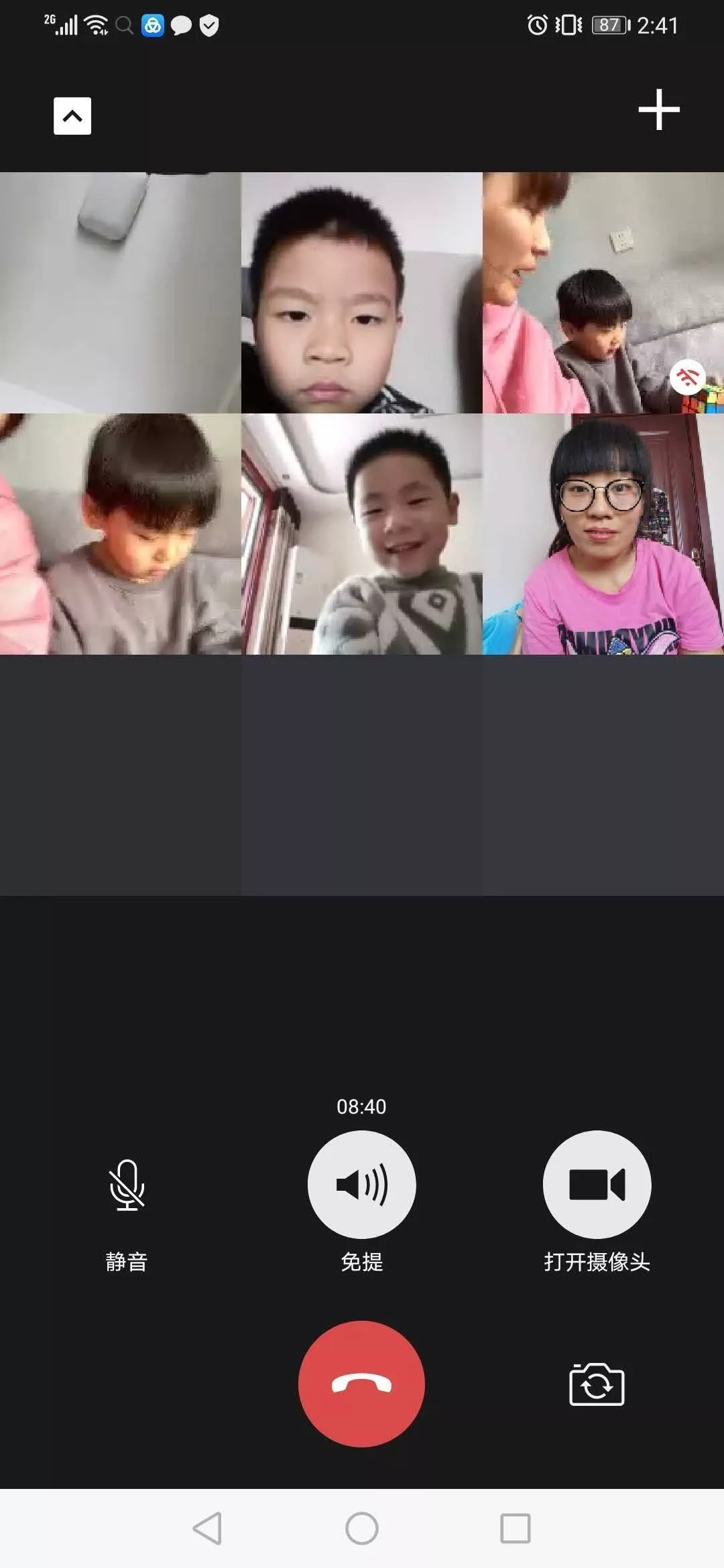
Task: Open the video tile showing the Rubik's cube
Action: pyautogui.click(x=603, y=293)
